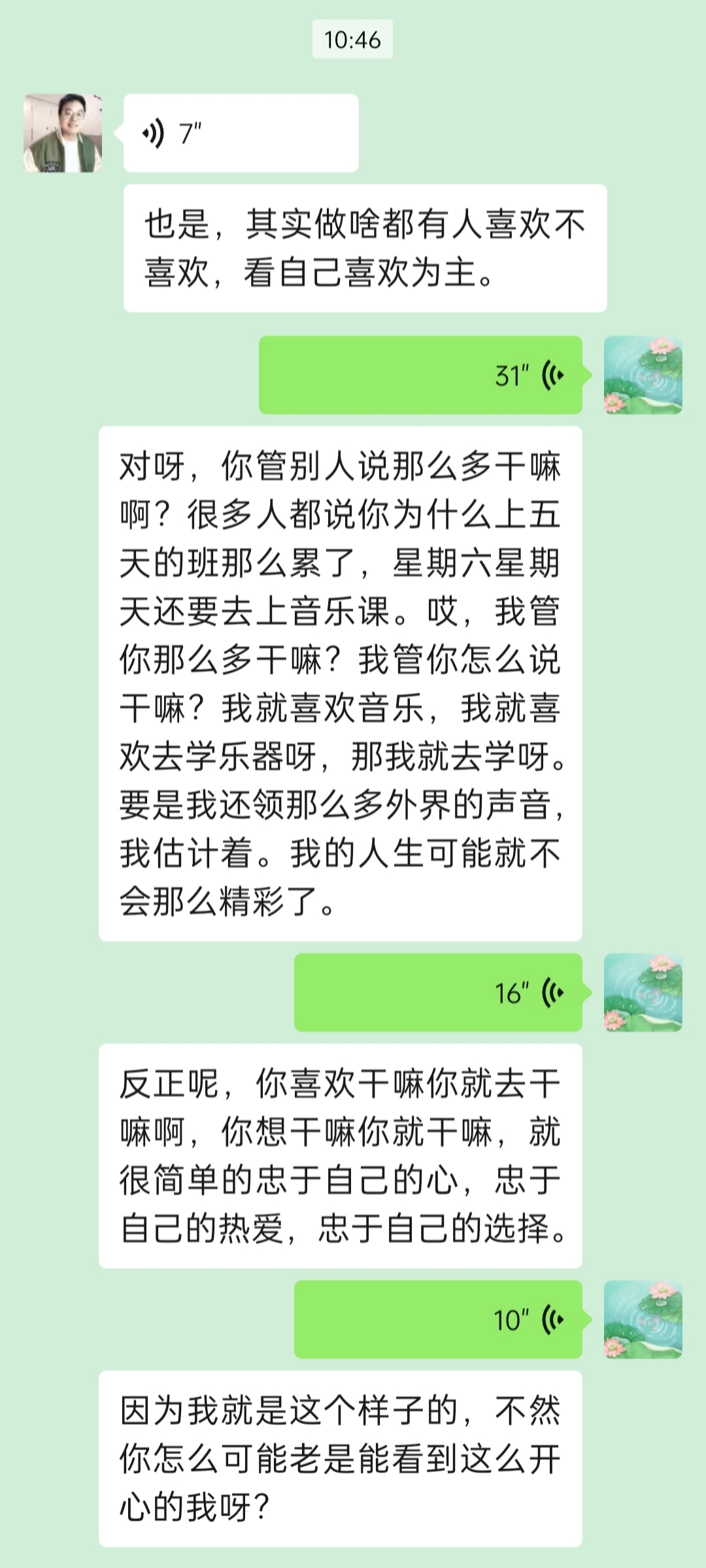The image size is (706, 1568).
Task: Open the profile of the contact with the man's photo
Action: tap(63, 133)
